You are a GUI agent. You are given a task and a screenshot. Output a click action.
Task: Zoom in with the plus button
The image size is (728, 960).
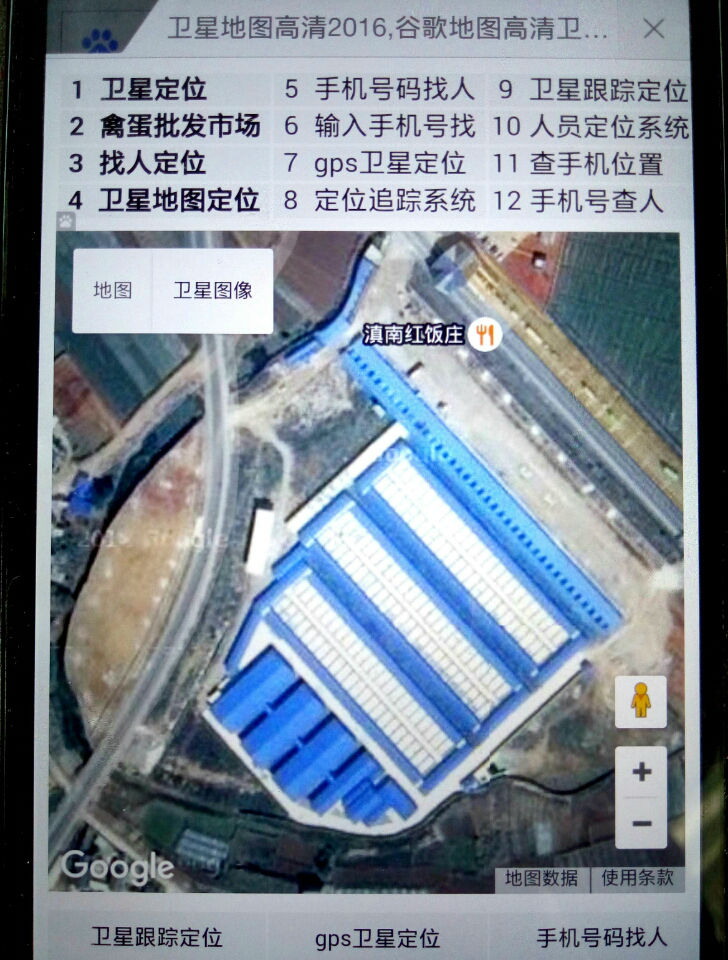(641, 772)
